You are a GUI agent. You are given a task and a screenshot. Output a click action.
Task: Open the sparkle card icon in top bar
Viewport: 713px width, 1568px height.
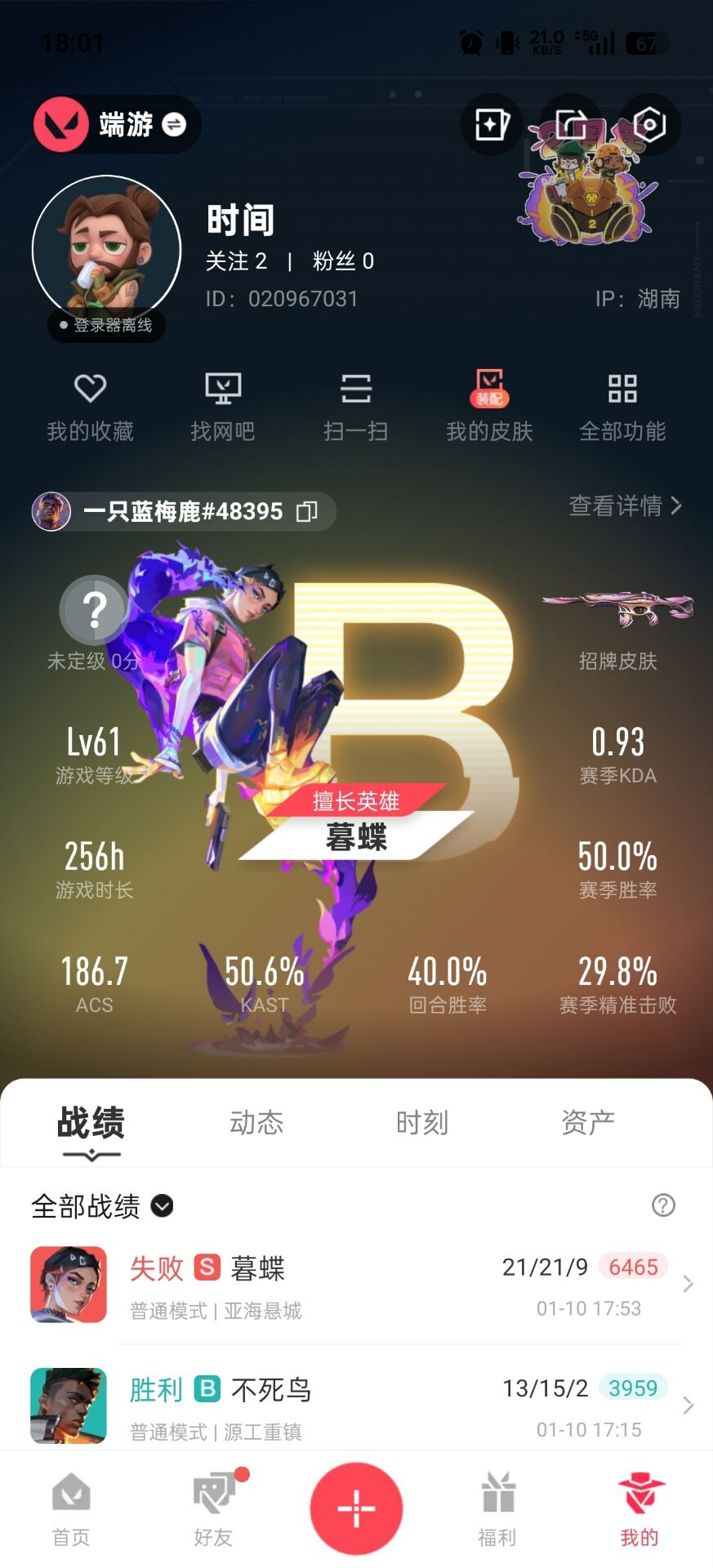pos(492,125)
